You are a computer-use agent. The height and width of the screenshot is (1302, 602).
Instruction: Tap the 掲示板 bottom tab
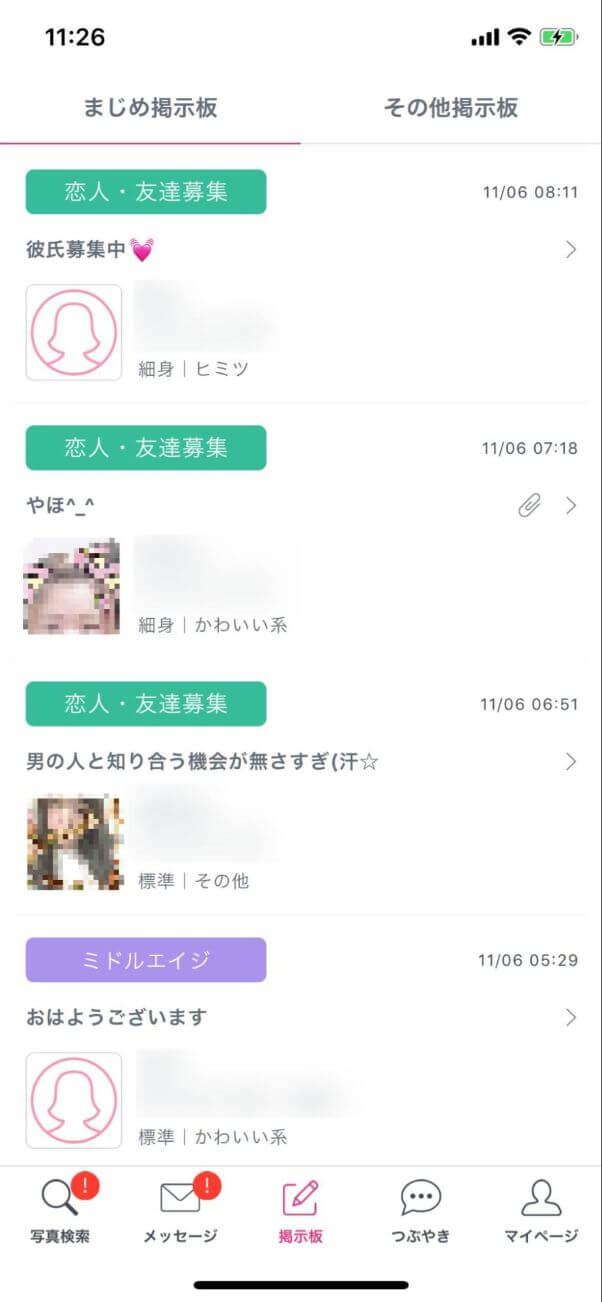[x=300, y=1210]
